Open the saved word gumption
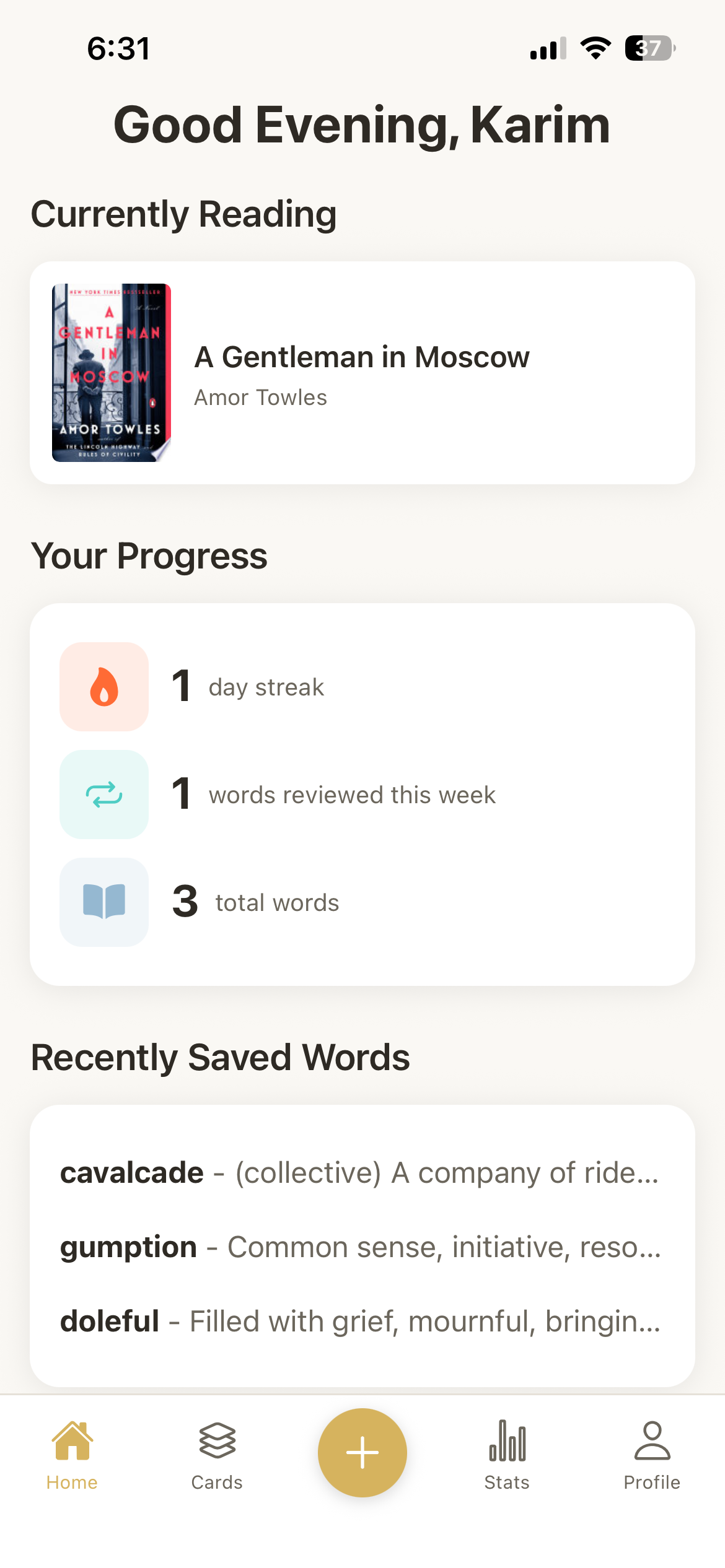The height and width of the screenshot is (1568, 725). point(361,1247)
